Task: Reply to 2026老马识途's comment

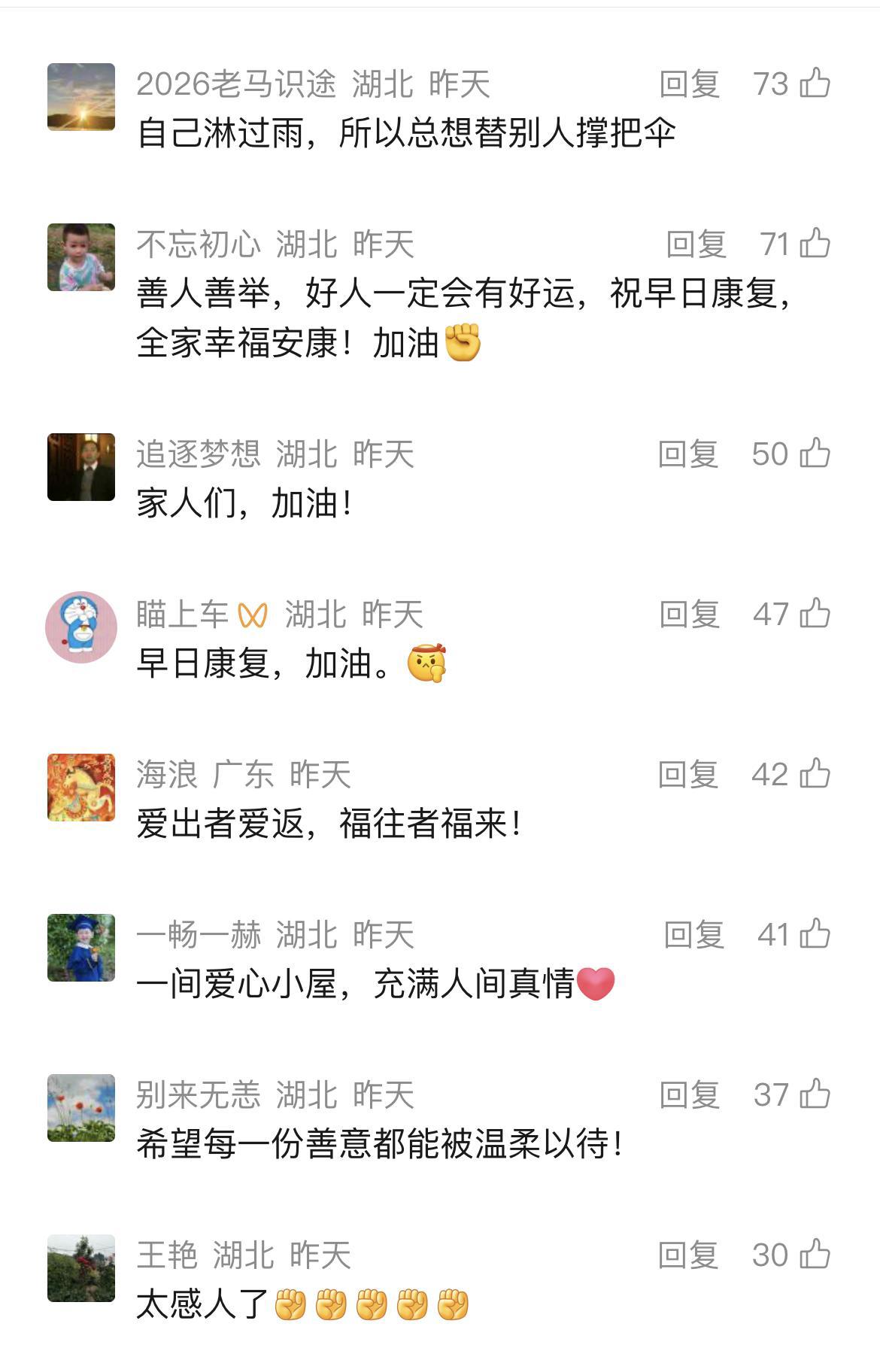Action: click(689, 84)
